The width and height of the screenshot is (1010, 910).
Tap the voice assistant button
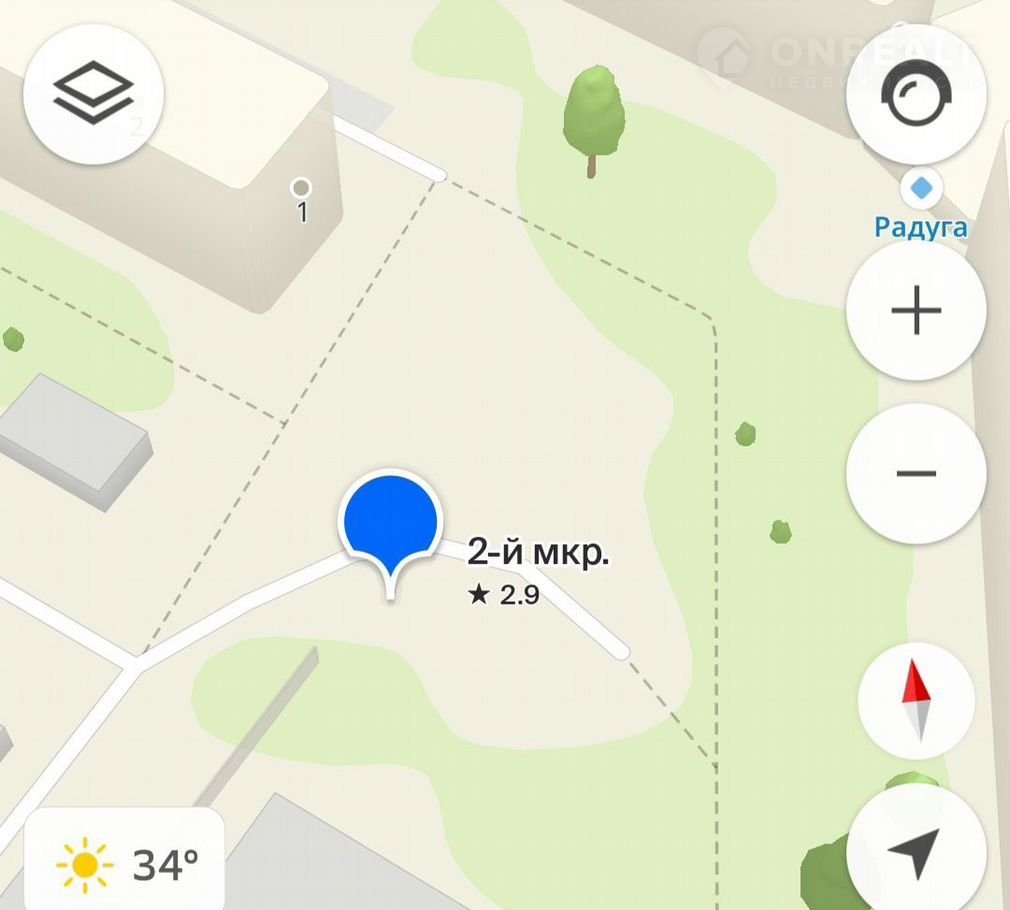pyautogui.click(x=916, y=97)
